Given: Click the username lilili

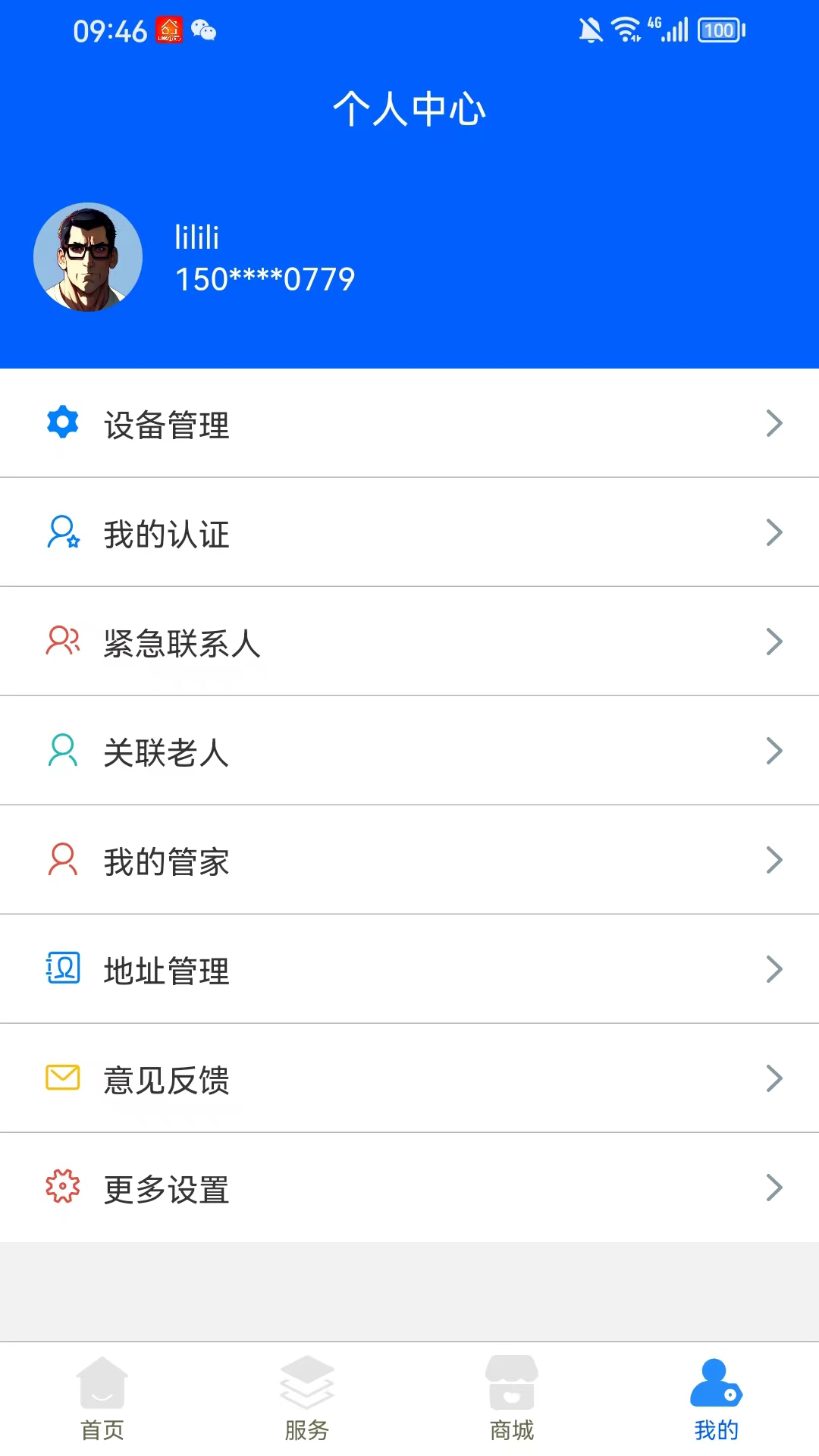Looking at the screenshot, I should (x=196, y=237).
